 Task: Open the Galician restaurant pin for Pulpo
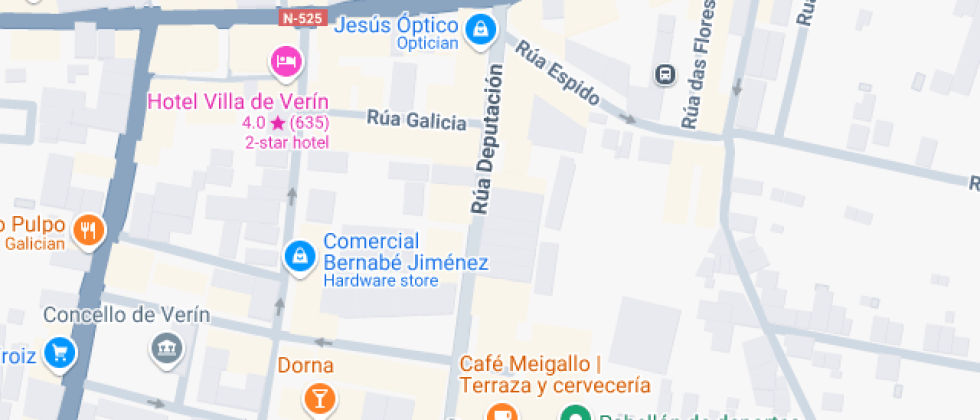click(x=89, y=231)
